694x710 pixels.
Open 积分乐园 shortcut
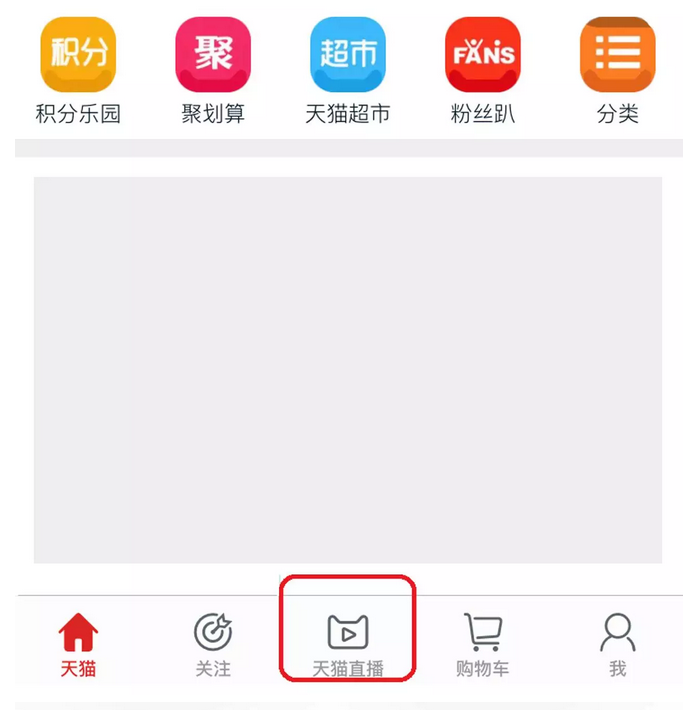tap(78, 54)
